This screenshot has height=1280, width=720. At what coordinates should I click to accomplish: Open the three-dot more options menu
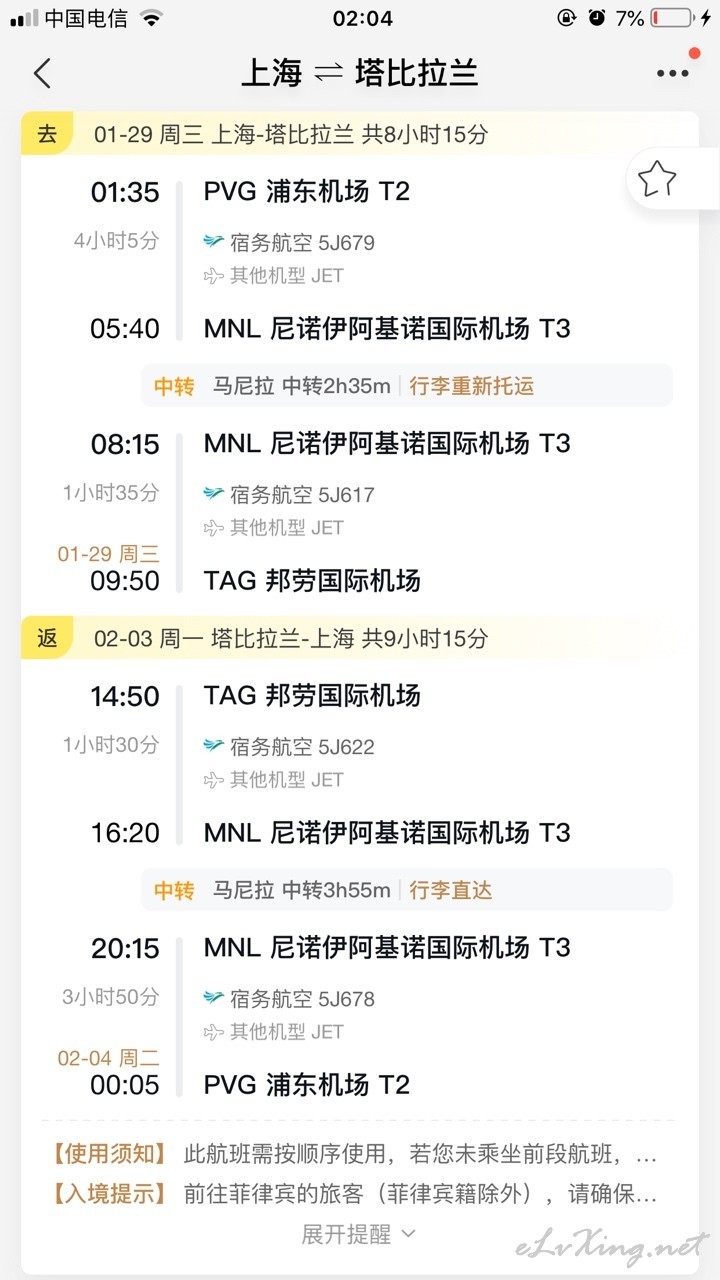(x=672, y=73)
